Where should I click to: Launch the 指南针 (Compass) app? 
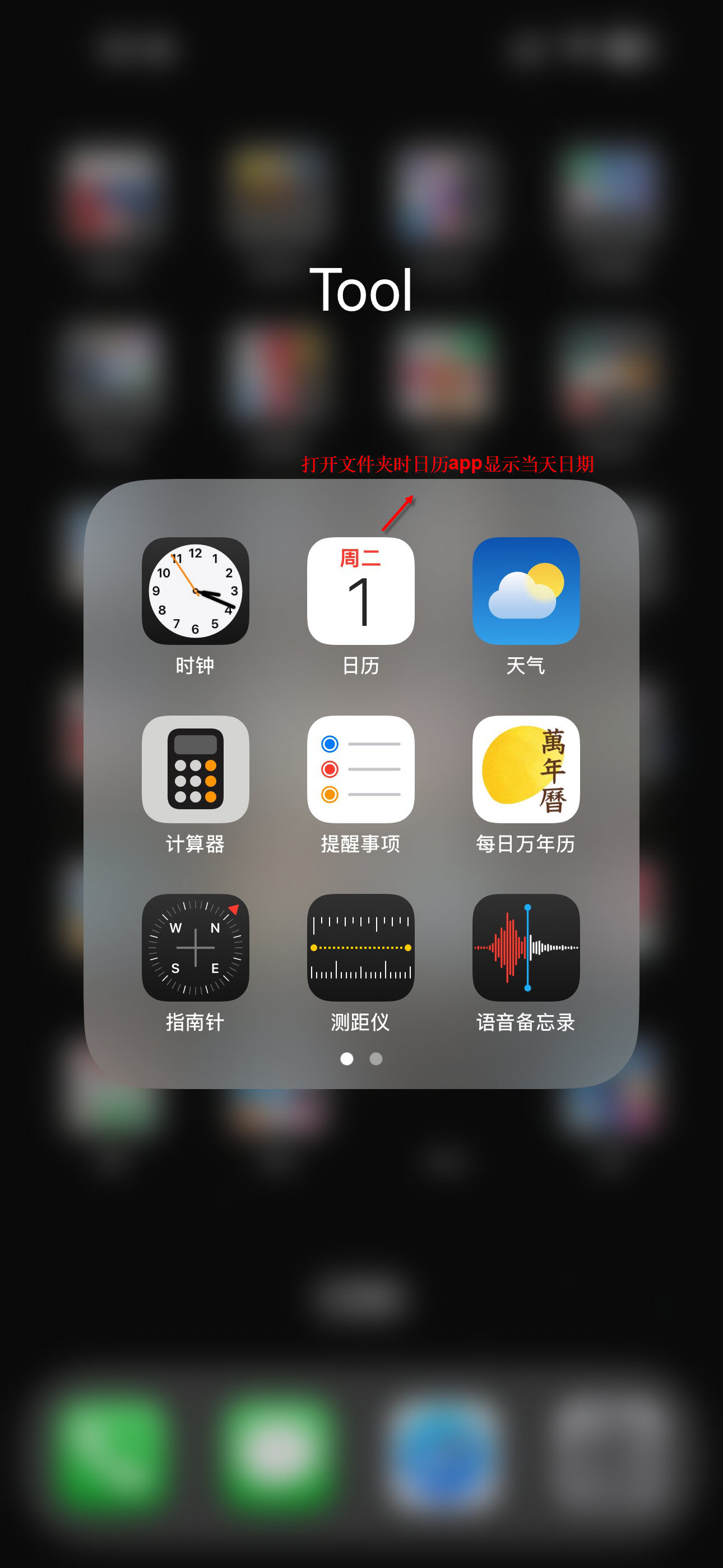click(196, 947)
